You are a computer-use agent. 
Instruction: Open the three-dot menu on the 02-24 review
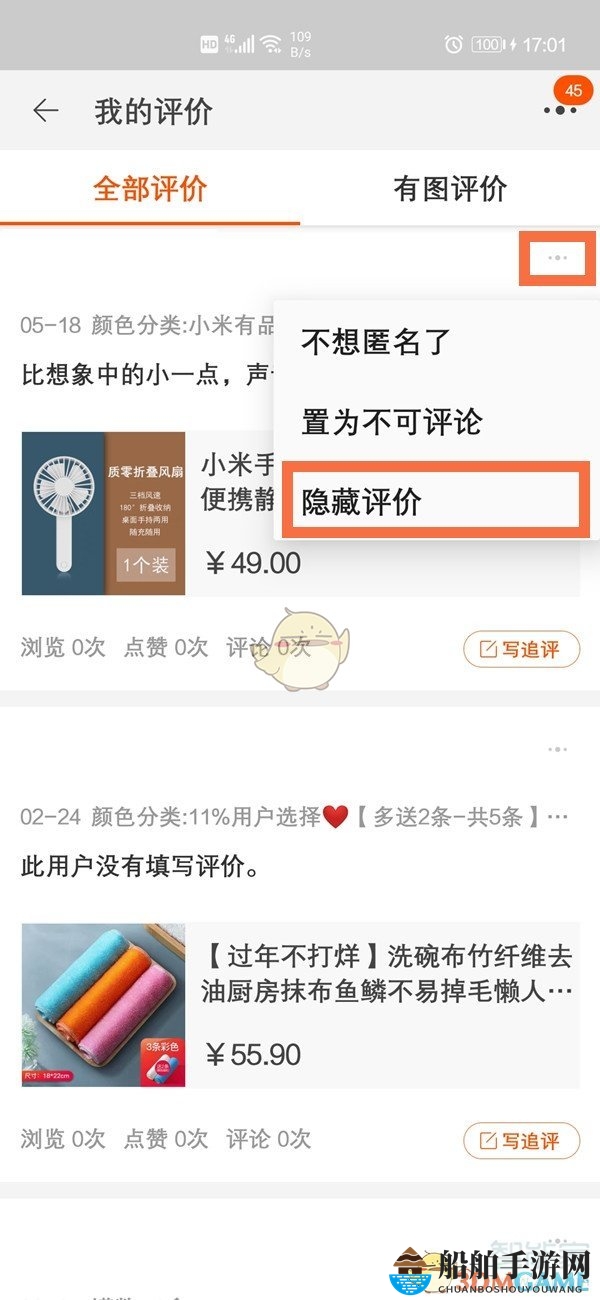click(x=558, y=749)
